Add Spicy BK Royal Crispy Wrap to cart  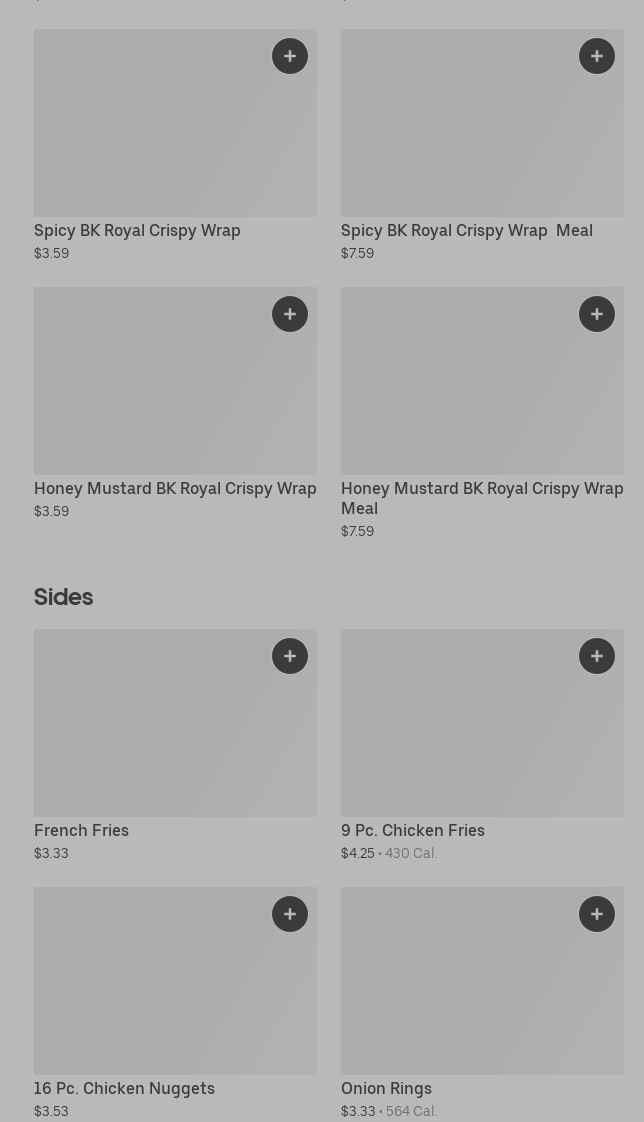click(x=290, y=56)
